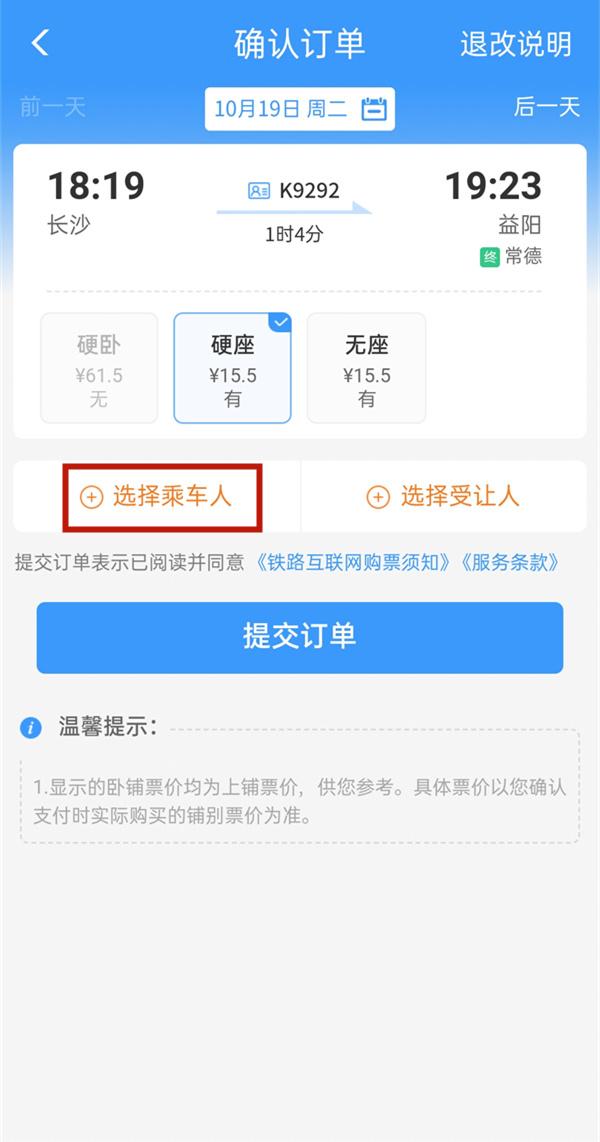Viewport: 600px width, 1142px height.
Task: Open date picker for 10月19日
Action: tap(300, 109)
